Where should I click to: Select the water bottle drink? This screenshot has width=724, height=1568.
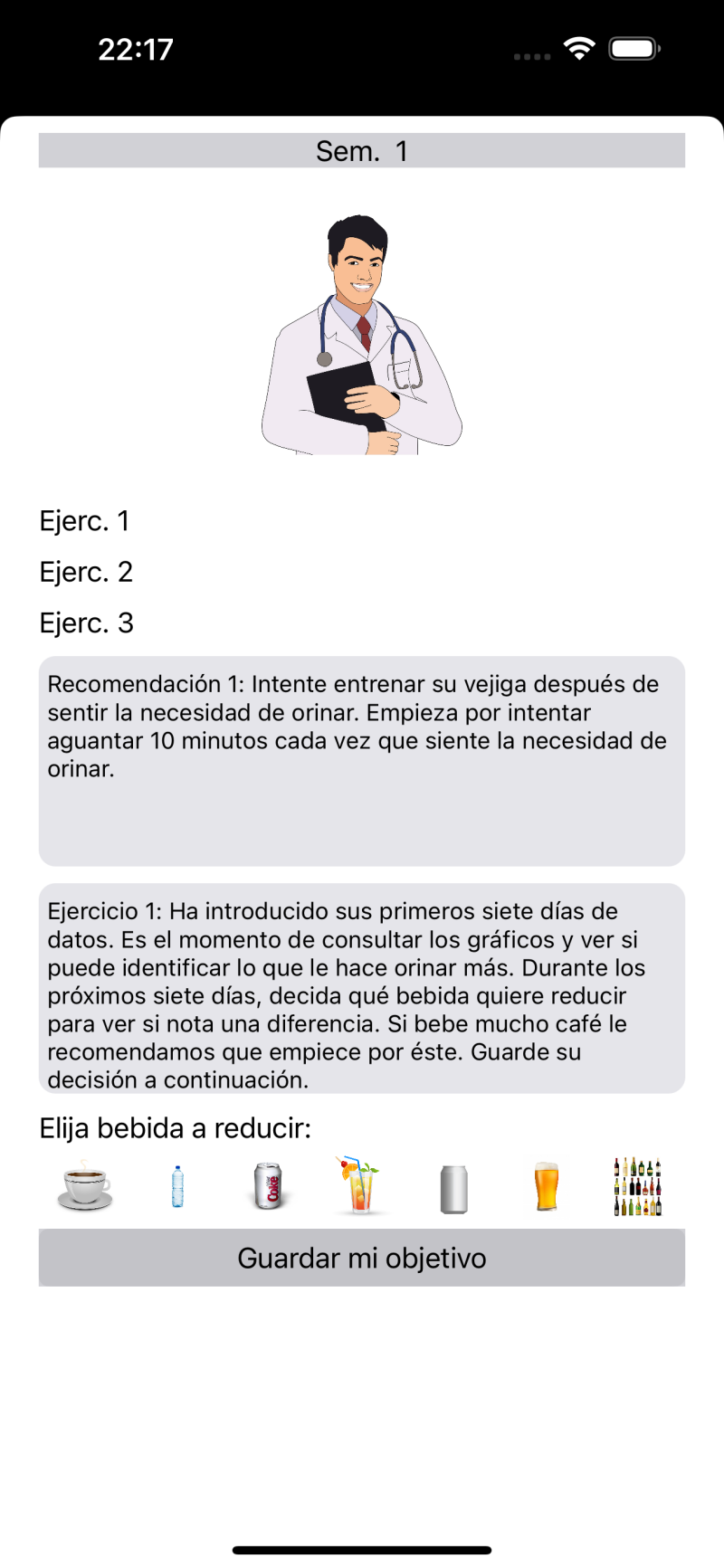[x=177, y=1186]
